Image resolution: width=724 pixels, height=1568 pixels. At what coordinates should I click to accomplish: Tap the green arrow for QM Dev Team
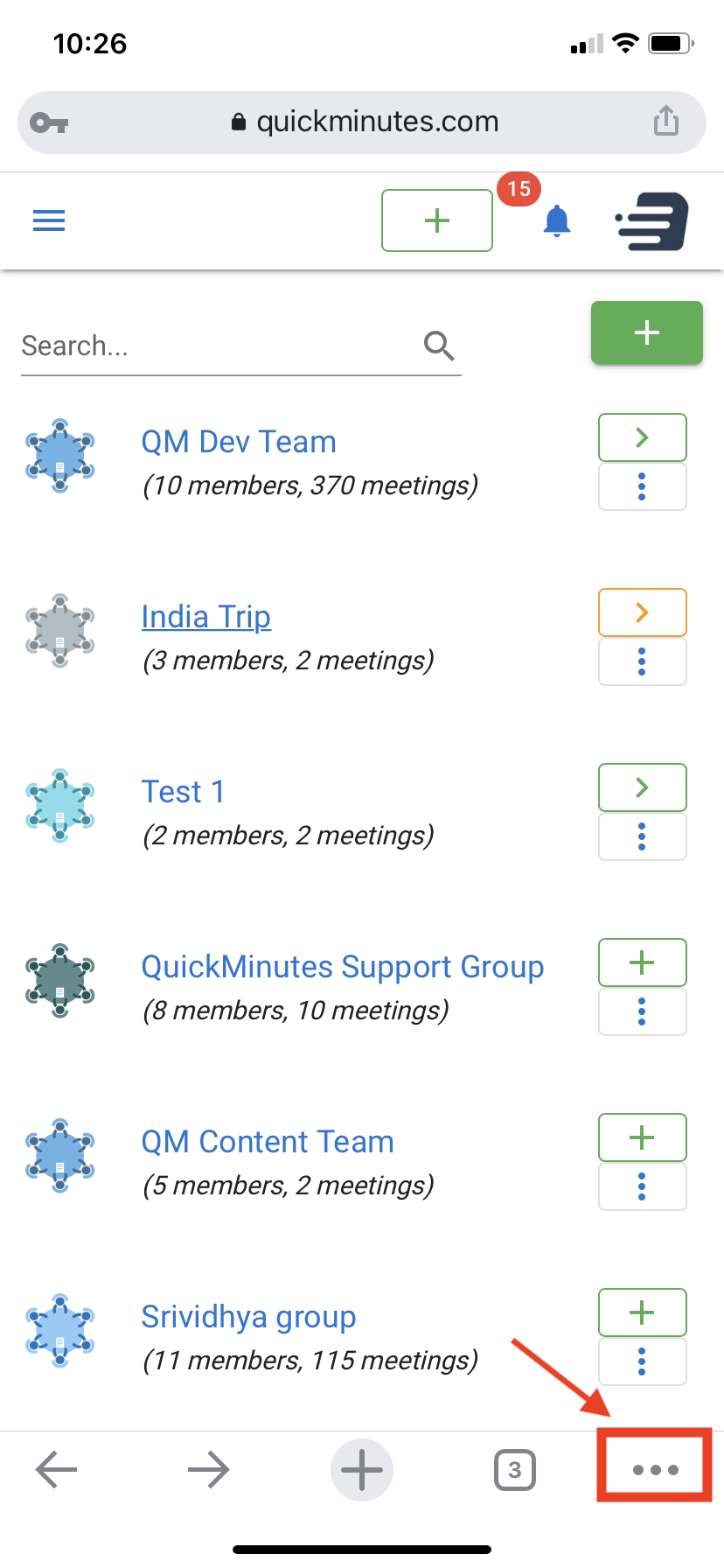[x=643, y=437]
